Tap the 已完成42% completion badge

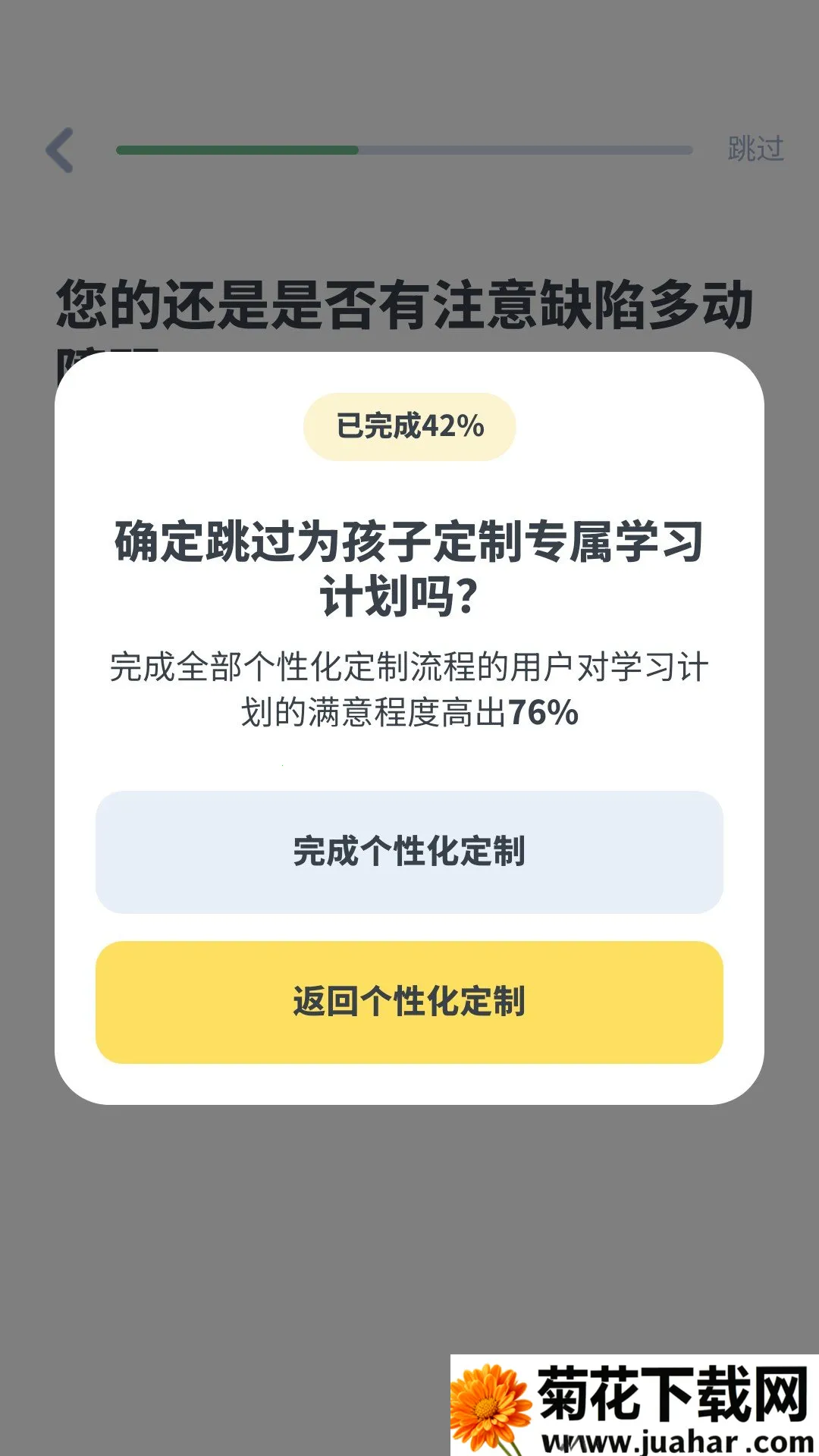pyautogui.click(x=409, y=427)
